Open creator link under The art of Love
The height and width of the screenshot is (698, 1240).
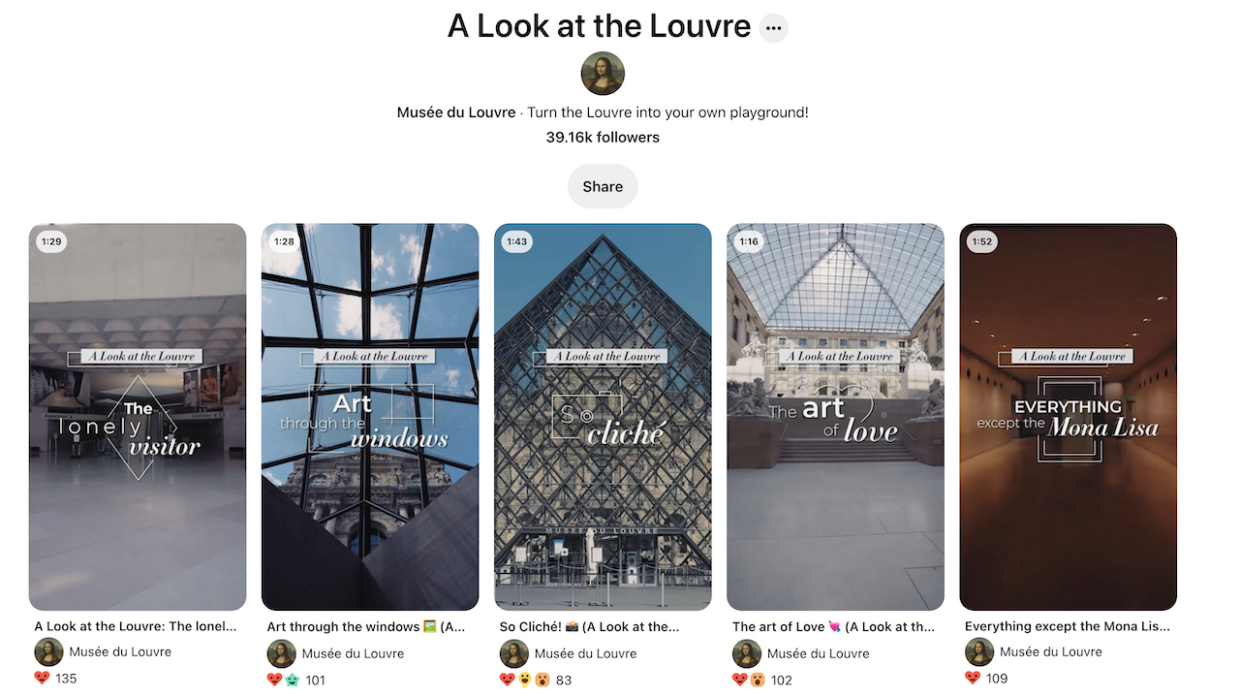point(818,653)
